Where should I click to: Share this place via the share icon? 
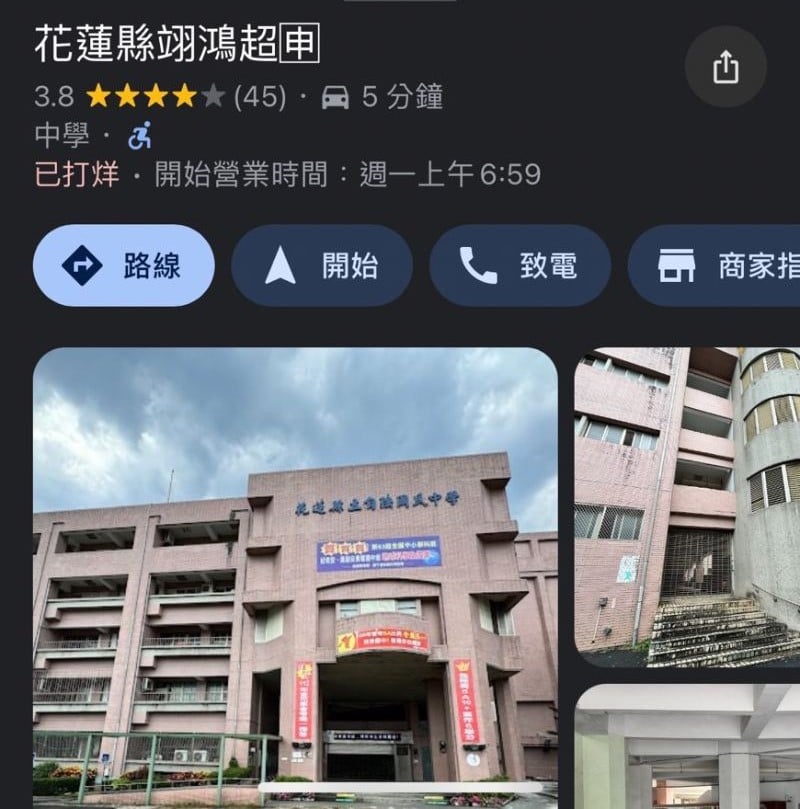[725, 67]
